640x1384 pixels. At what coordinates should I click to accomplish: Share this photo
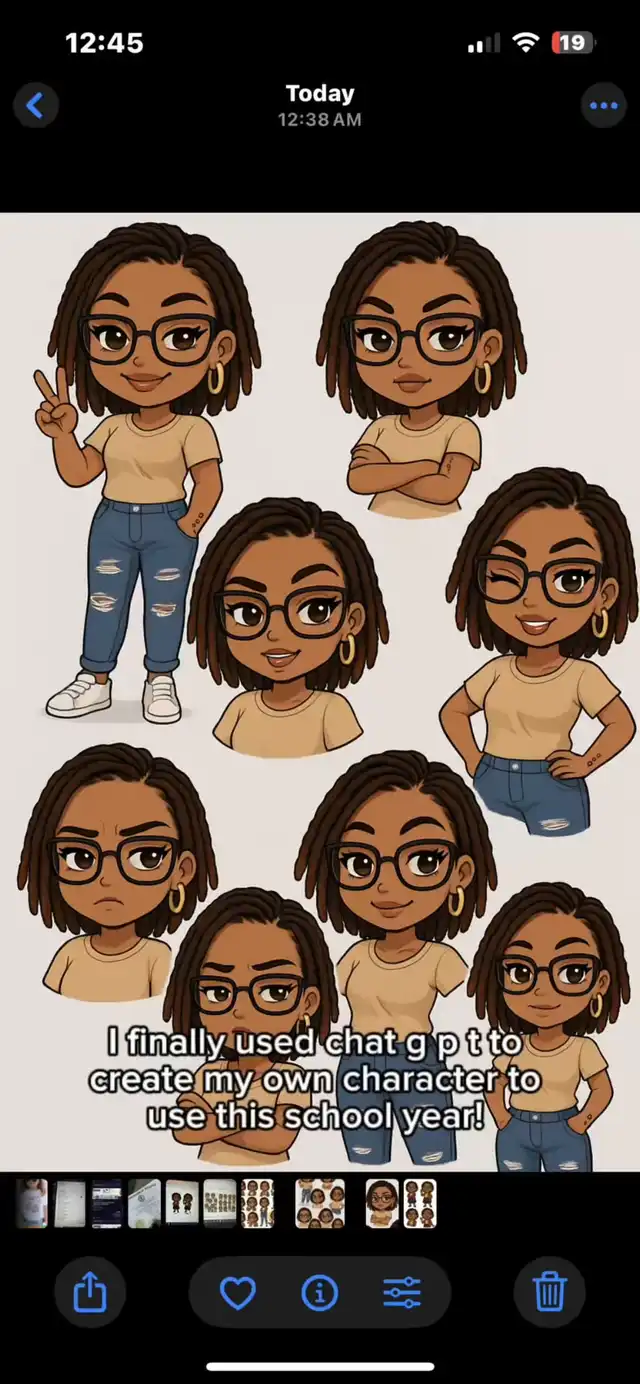pyautogui.click(x=90, y=1293)
